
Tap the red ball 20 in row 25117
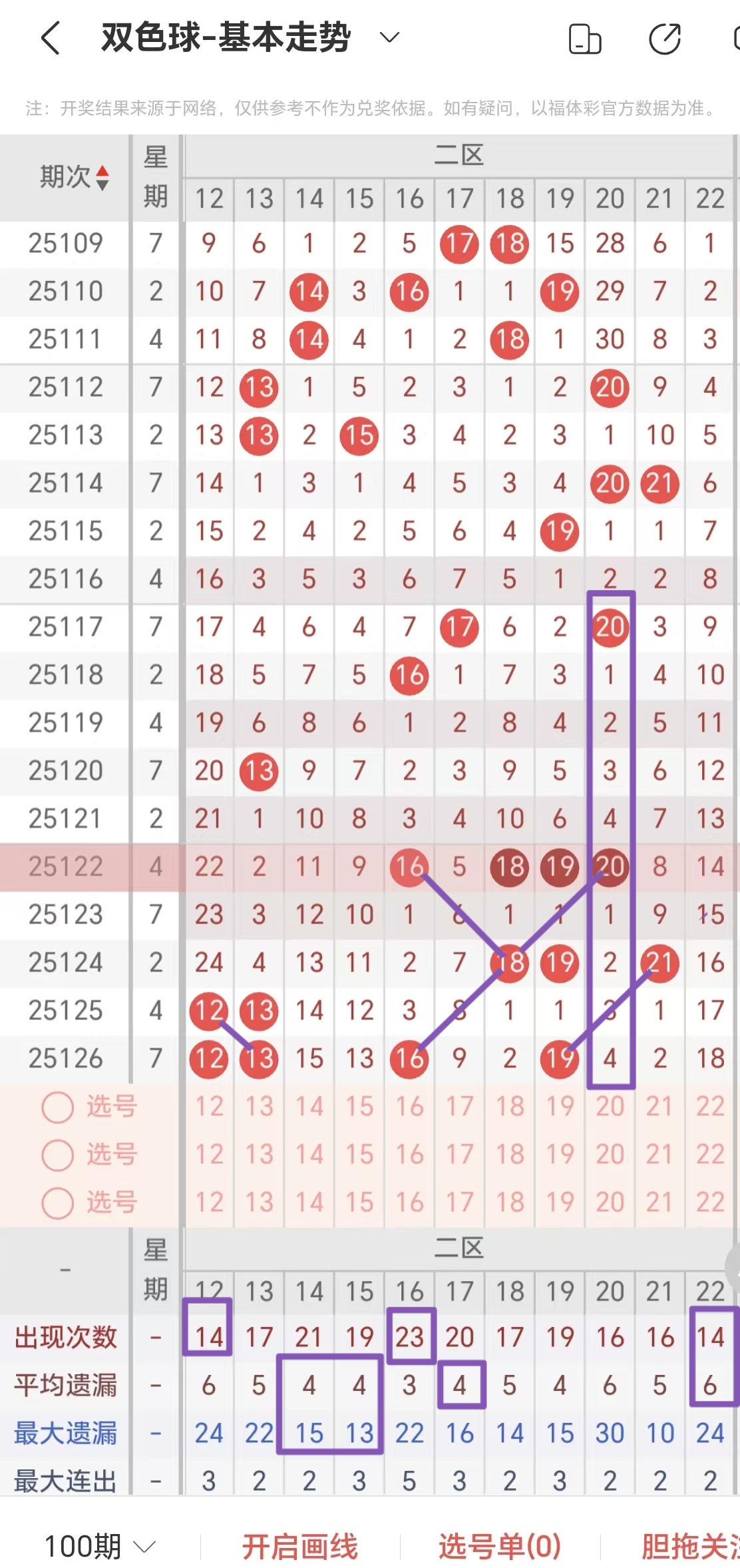click(609, 627)
